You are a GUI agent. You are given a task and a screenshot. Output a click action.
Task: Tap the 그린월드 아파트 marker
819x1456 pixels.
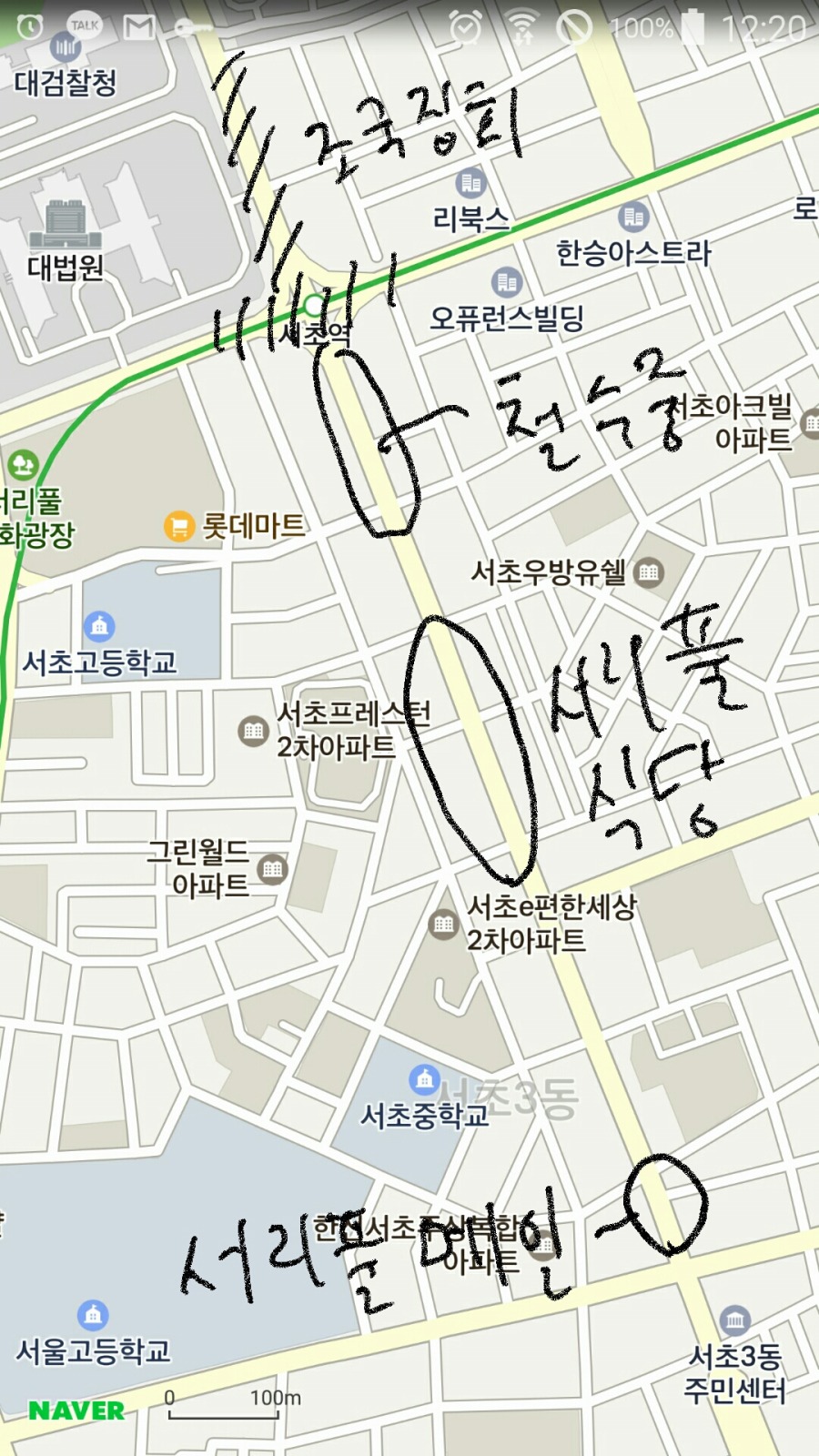point(272,869)
